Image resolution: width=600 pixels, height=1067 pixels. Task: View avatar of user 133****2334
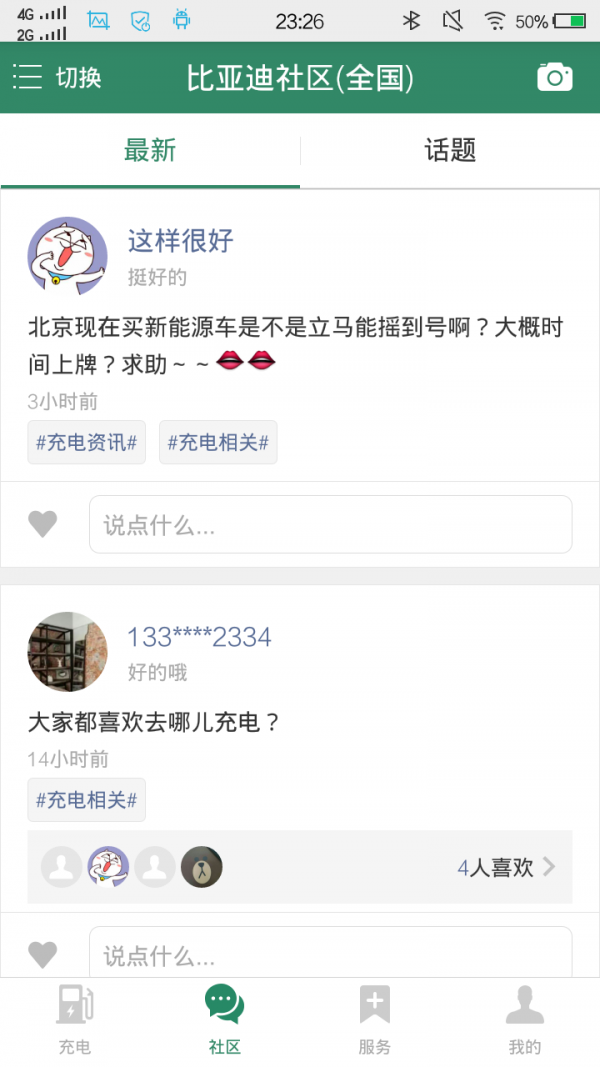coord(67,651)
